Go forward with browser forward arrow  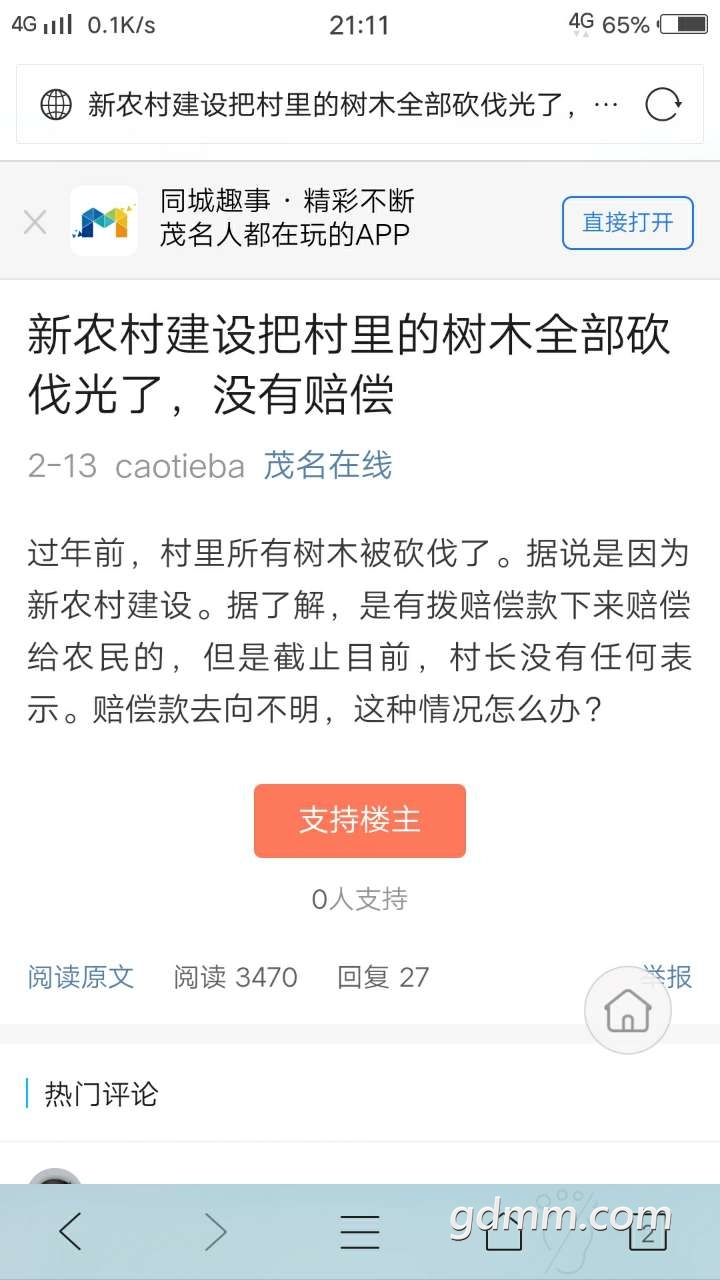point(215,1232)
